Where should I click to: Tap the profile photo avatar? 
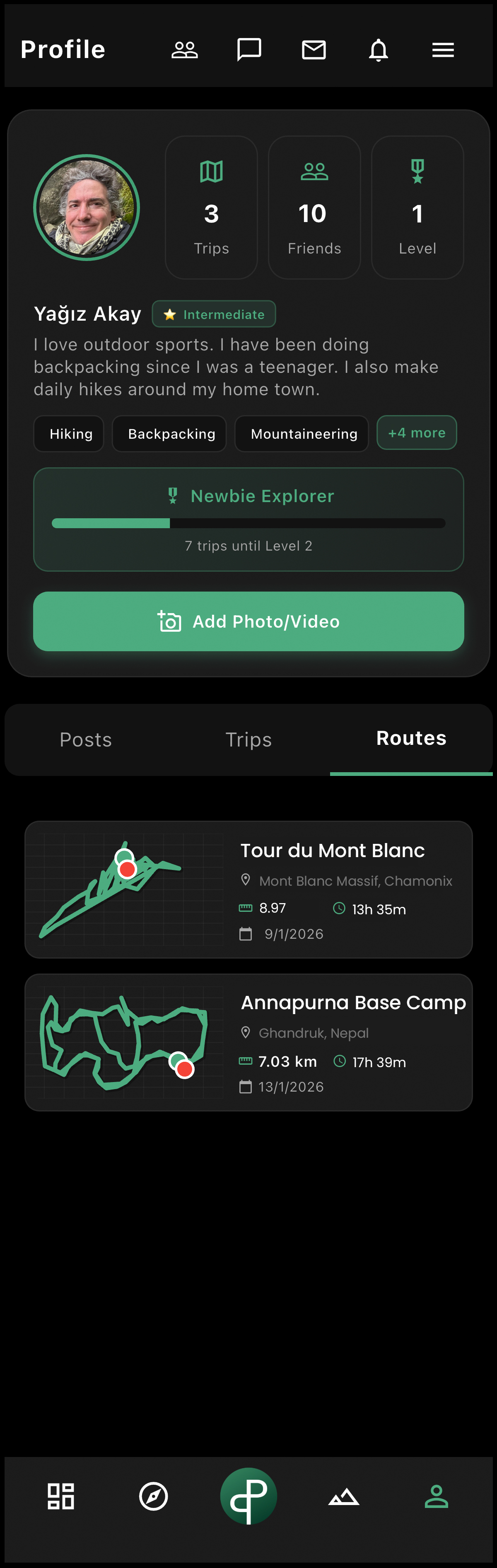point(87,208)
